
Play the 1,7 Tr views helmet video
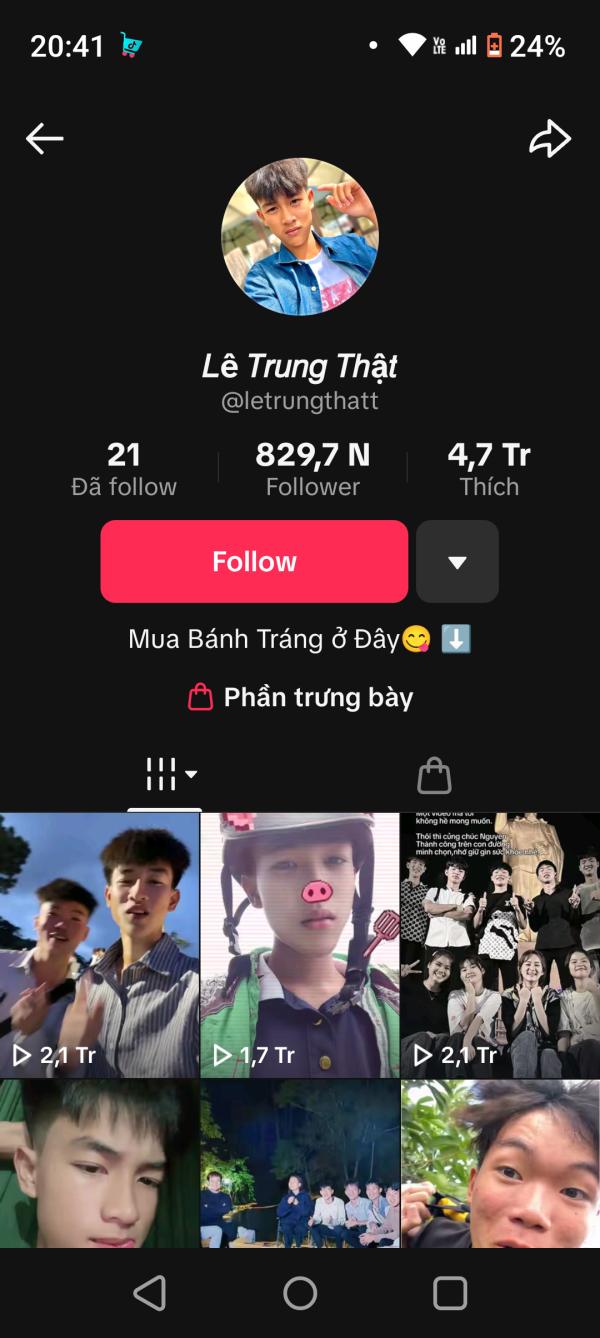(300, 944)
